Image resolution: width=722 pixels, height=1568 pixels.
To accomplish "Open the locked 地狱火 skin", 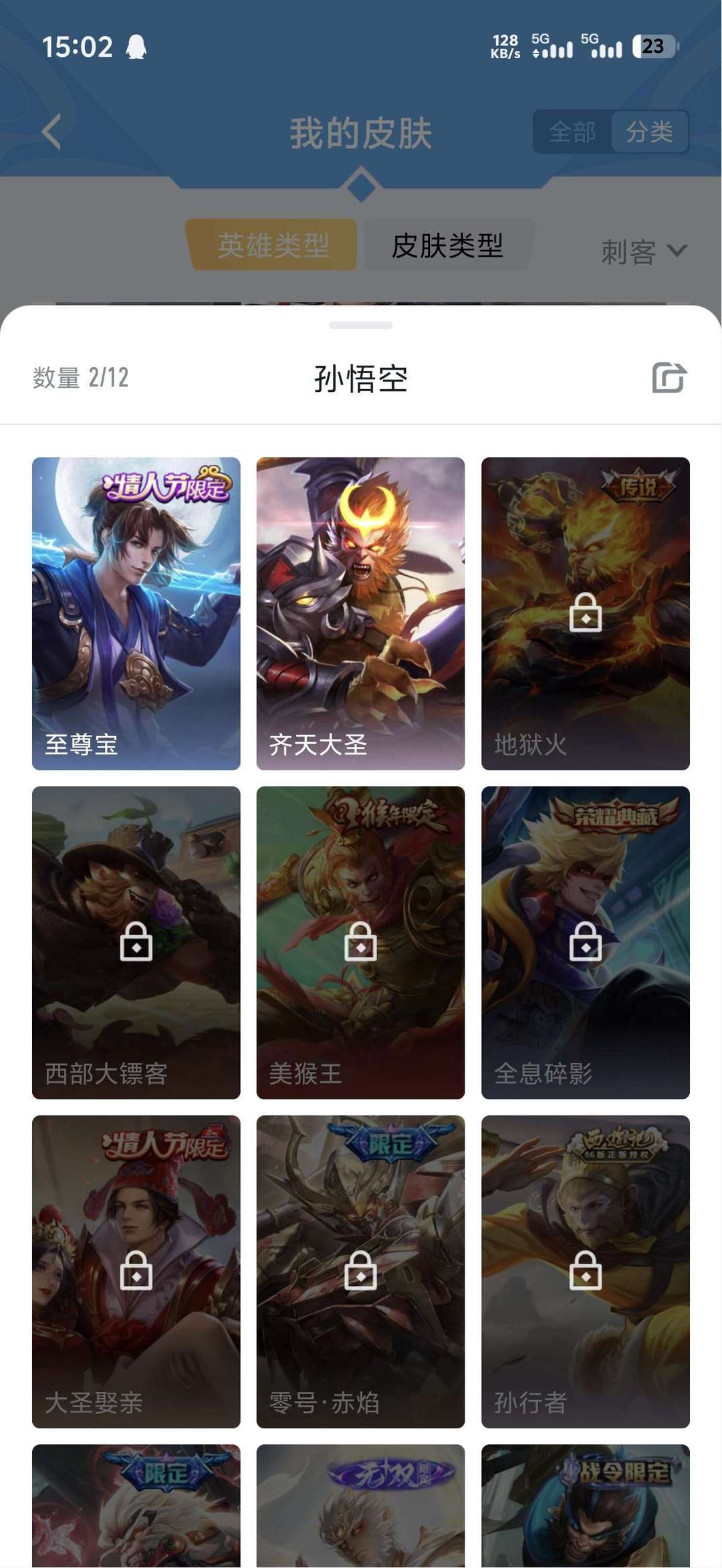I will (585, 613).
